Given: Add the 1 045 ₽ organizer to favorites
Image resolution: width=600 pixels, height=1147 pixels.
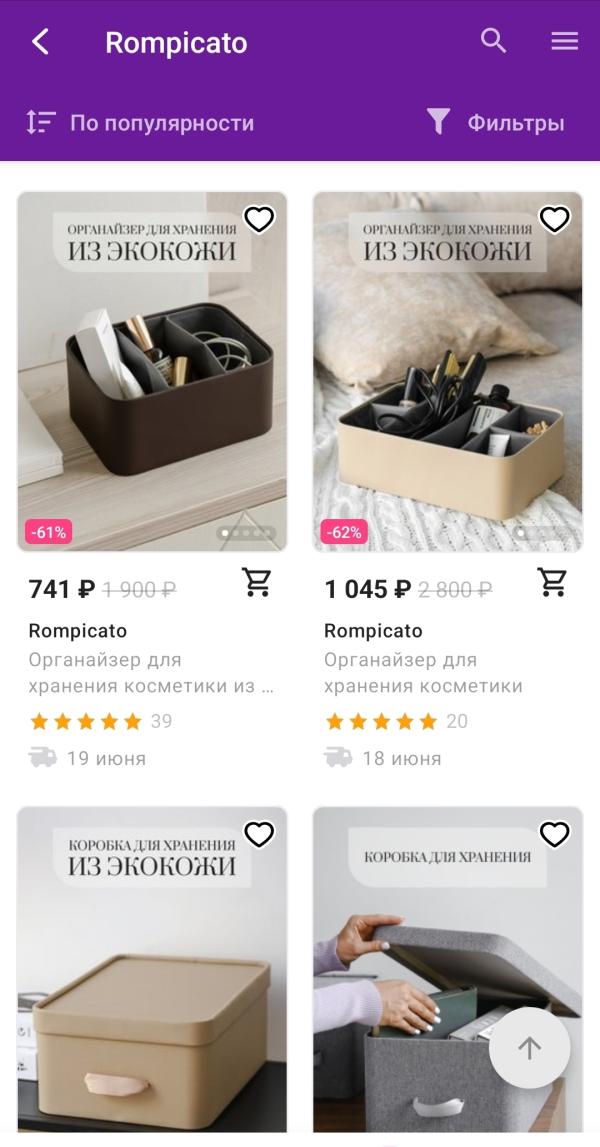Looking at the screenshot, I should pyautogui.click(x=554, y=219).
